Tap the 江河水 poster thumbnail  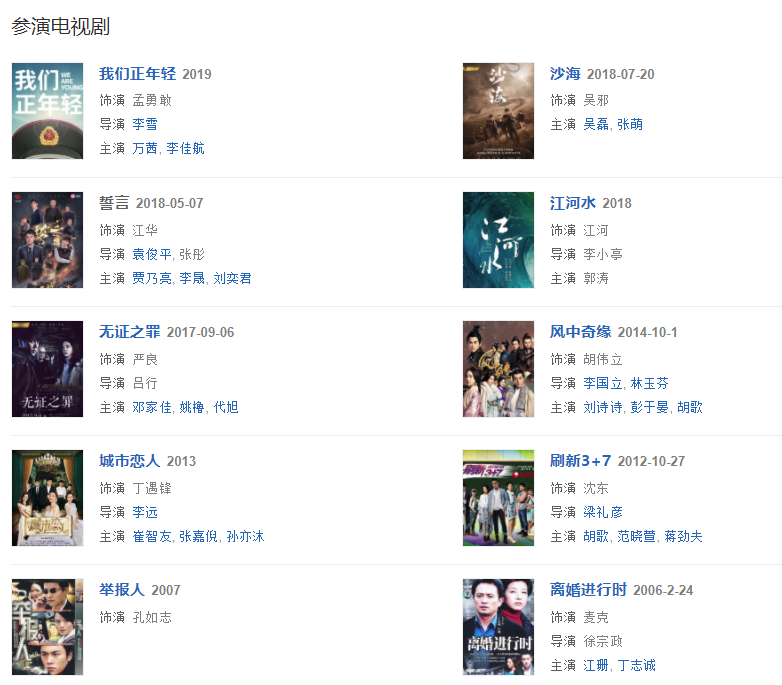(x=498, y=240)
